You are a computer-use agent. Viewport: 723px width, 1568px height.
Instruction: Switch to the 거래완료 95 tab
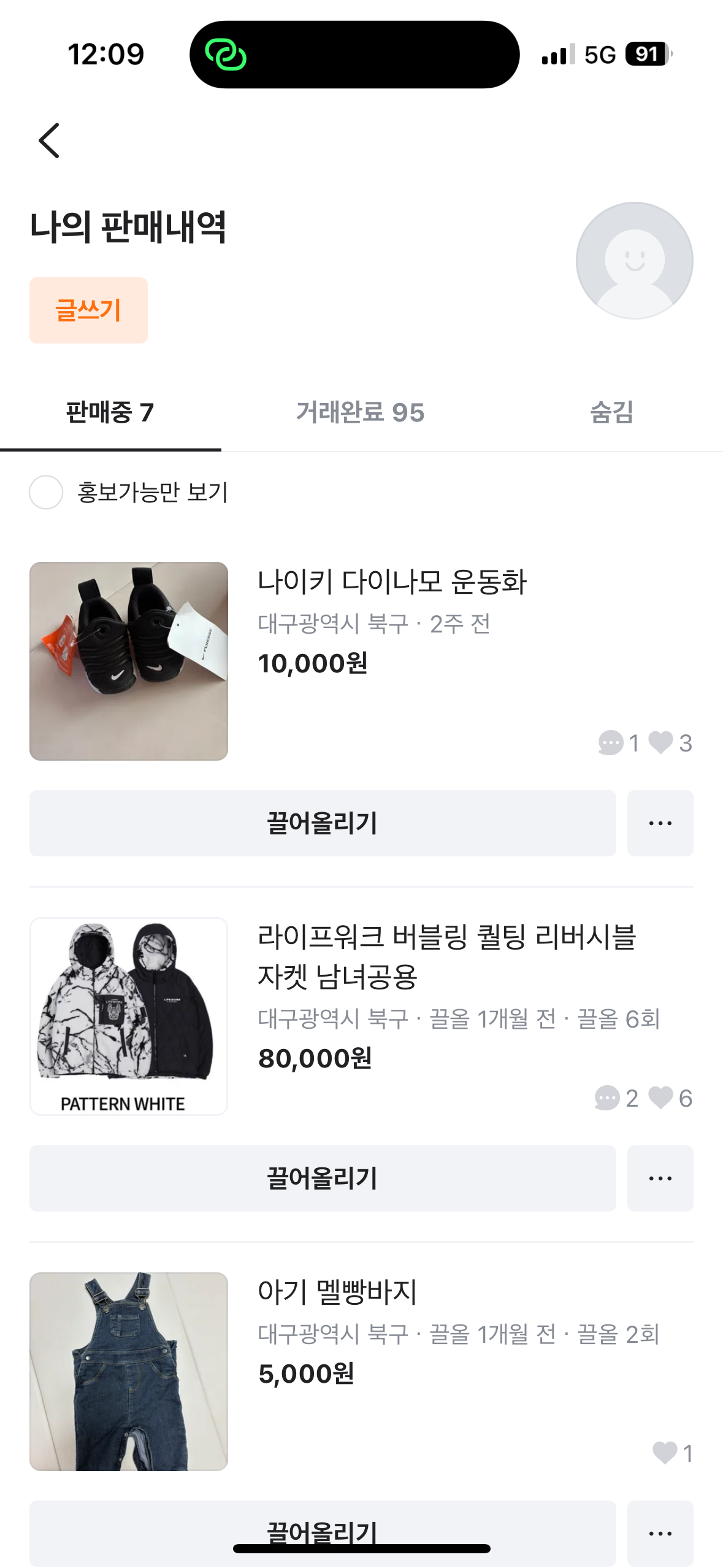360,412
